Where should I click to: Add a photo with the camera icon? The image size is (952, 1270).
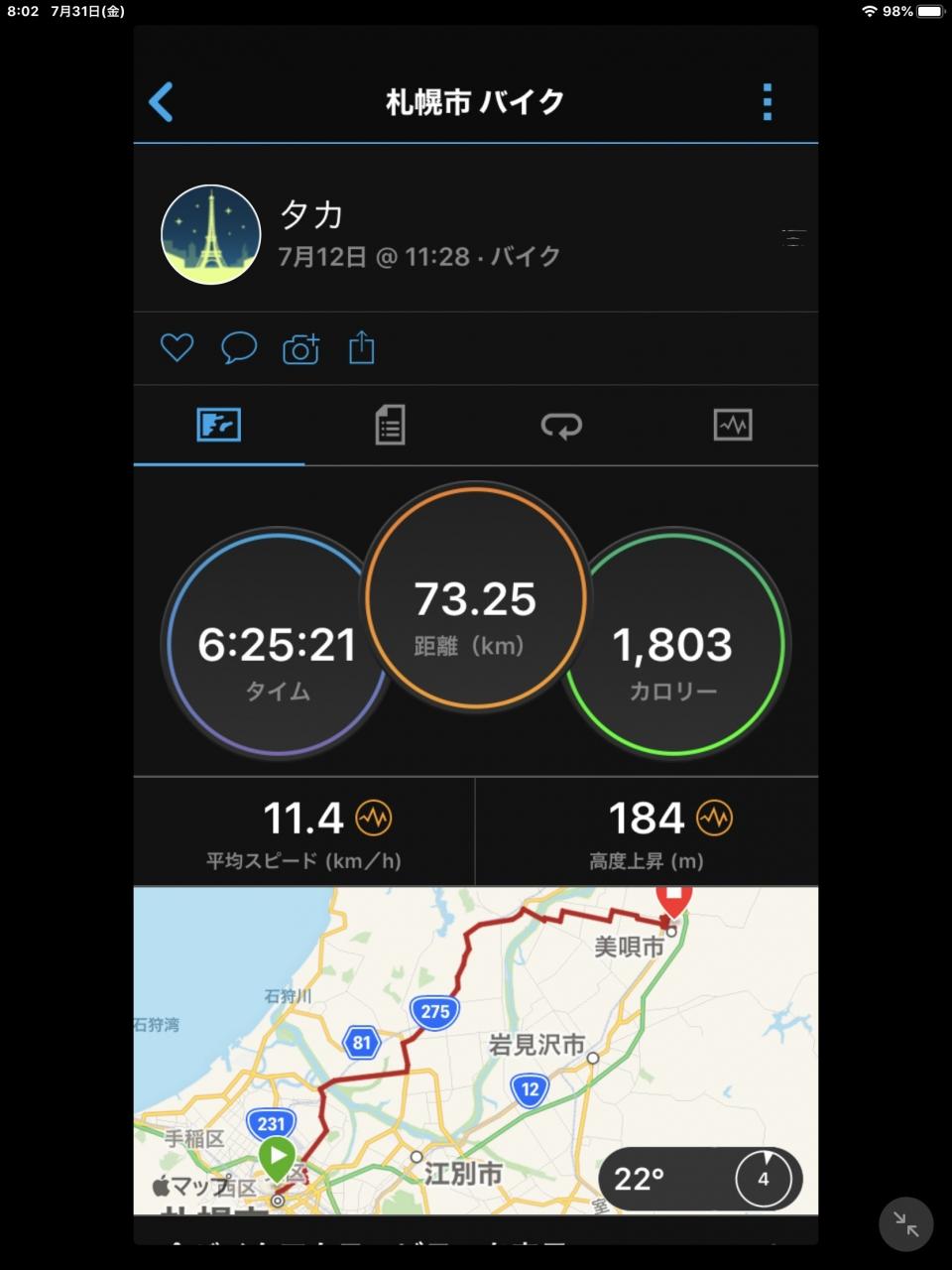300,348
